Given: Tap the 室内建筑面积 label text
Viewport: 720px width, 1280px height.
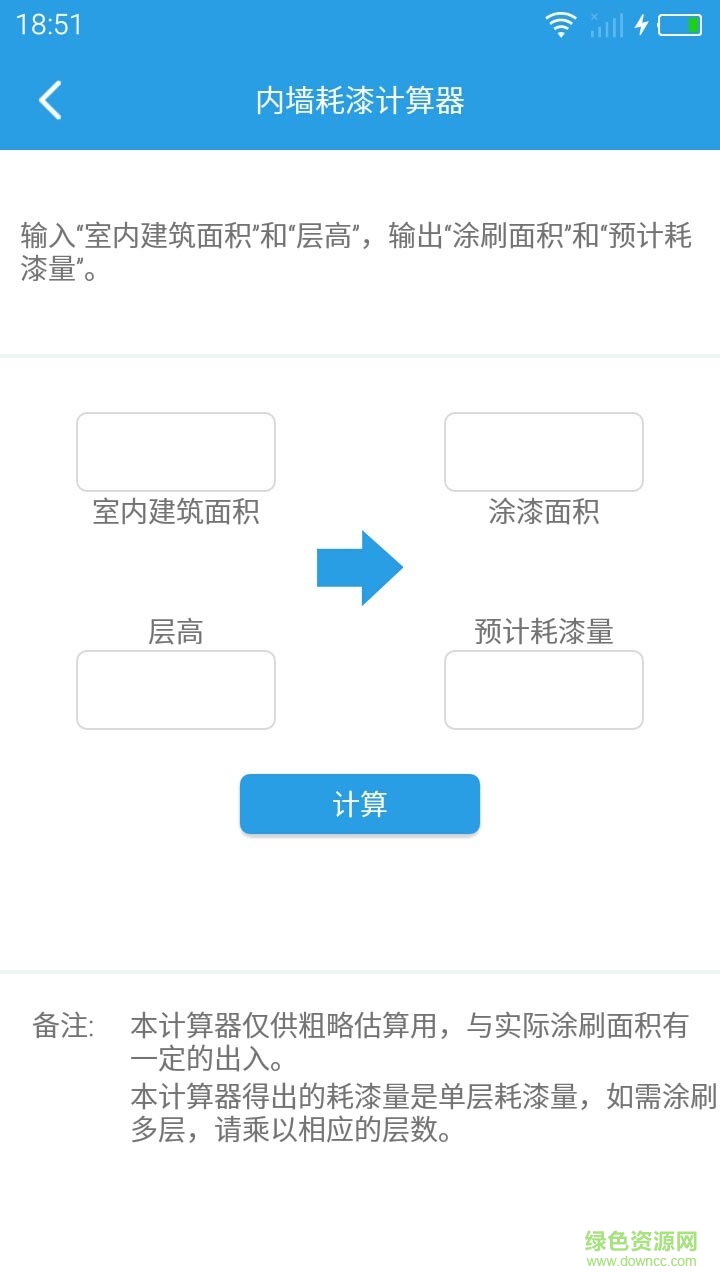Looking at the screenshot, I should click(176, 512).
